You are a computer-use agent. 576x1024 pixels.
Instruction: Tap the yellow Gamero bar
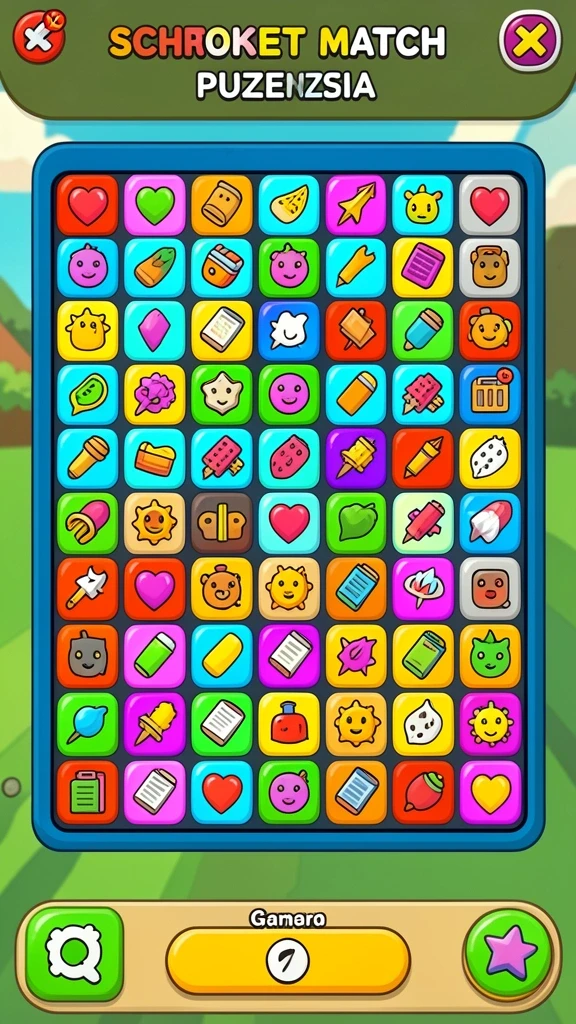point(288,960)
